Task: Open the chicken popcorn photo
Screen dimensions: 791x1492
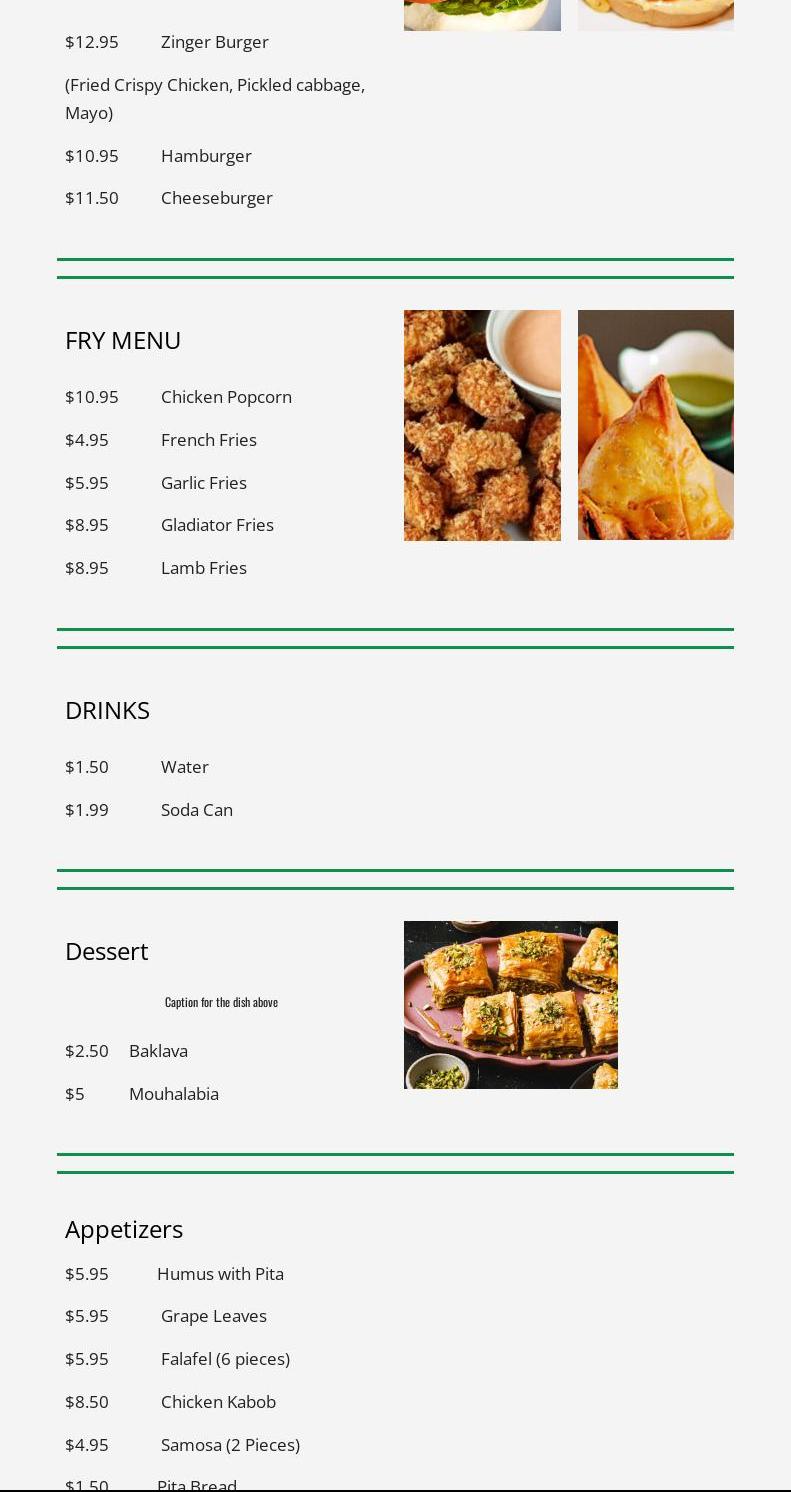Action: pos(482,425)
